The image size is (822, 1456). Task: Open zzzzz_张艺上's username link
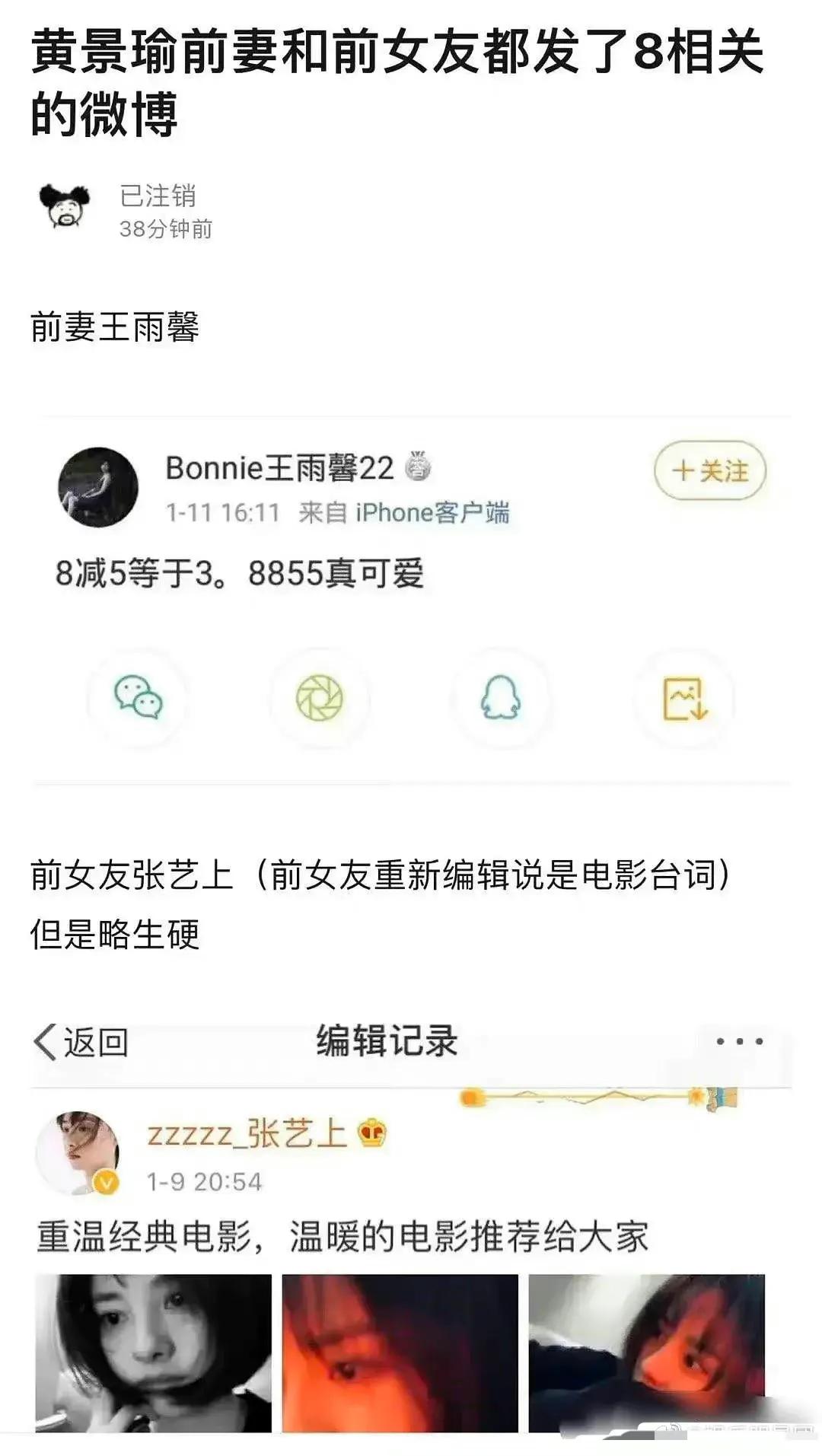click(x=249, y=1133)
